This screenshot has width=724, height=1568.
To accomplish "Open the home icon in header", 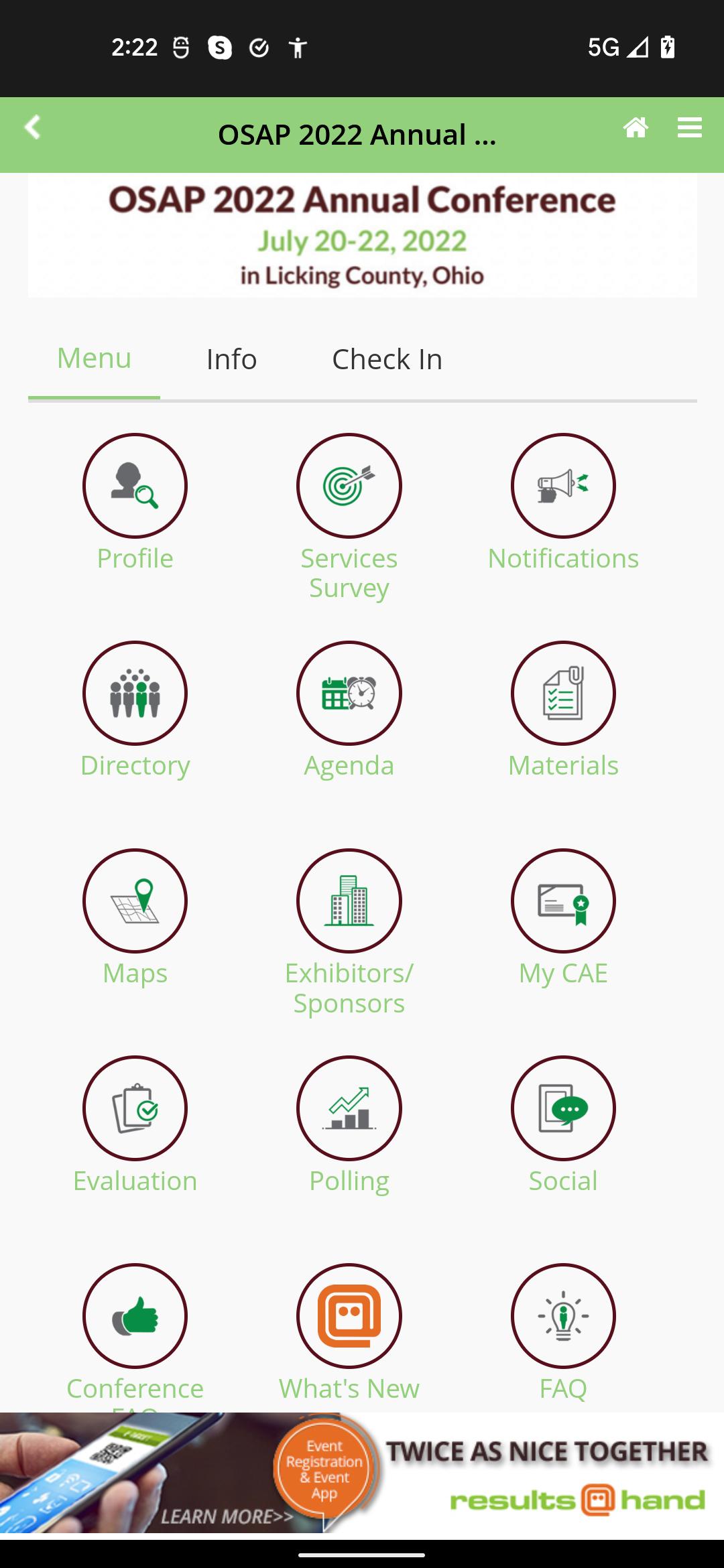I will [x=636, y=127].
